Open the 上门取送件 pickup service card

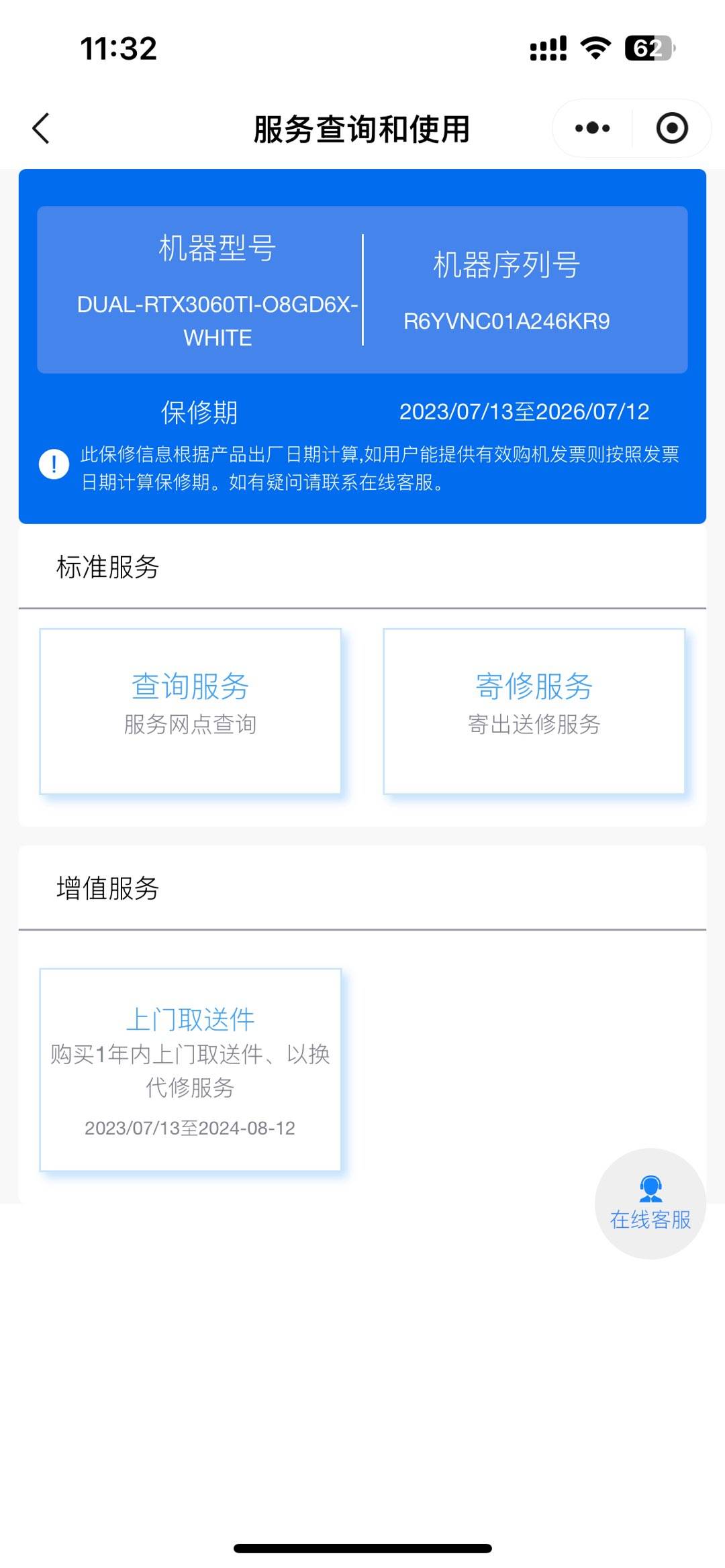(x=191, y=1069)
